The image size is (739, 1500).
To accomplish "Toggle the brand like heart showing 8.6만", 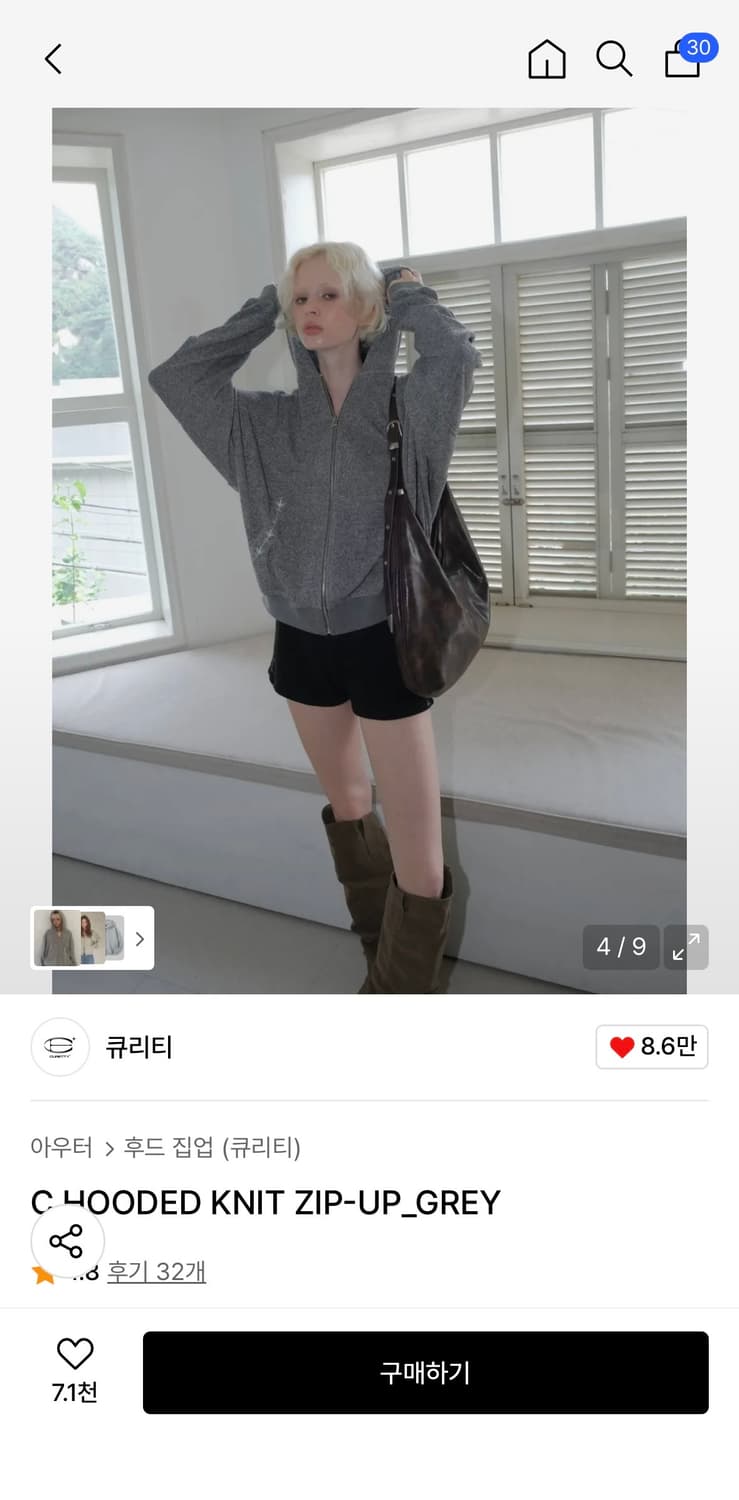I will click(x=652, y=1046).
